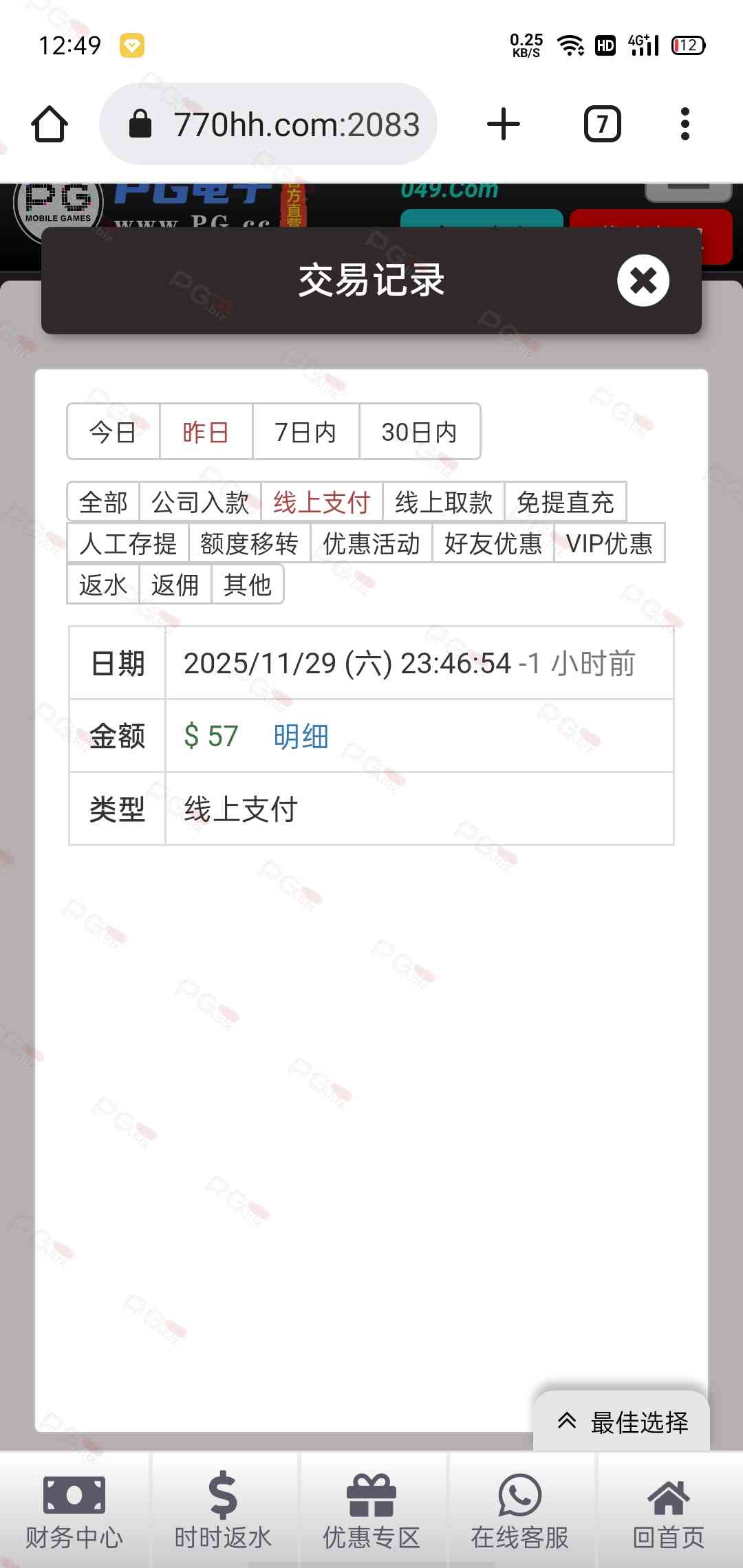Go to 财务中心
This screenshot has height=1568, width=743.
point(74,1511)
